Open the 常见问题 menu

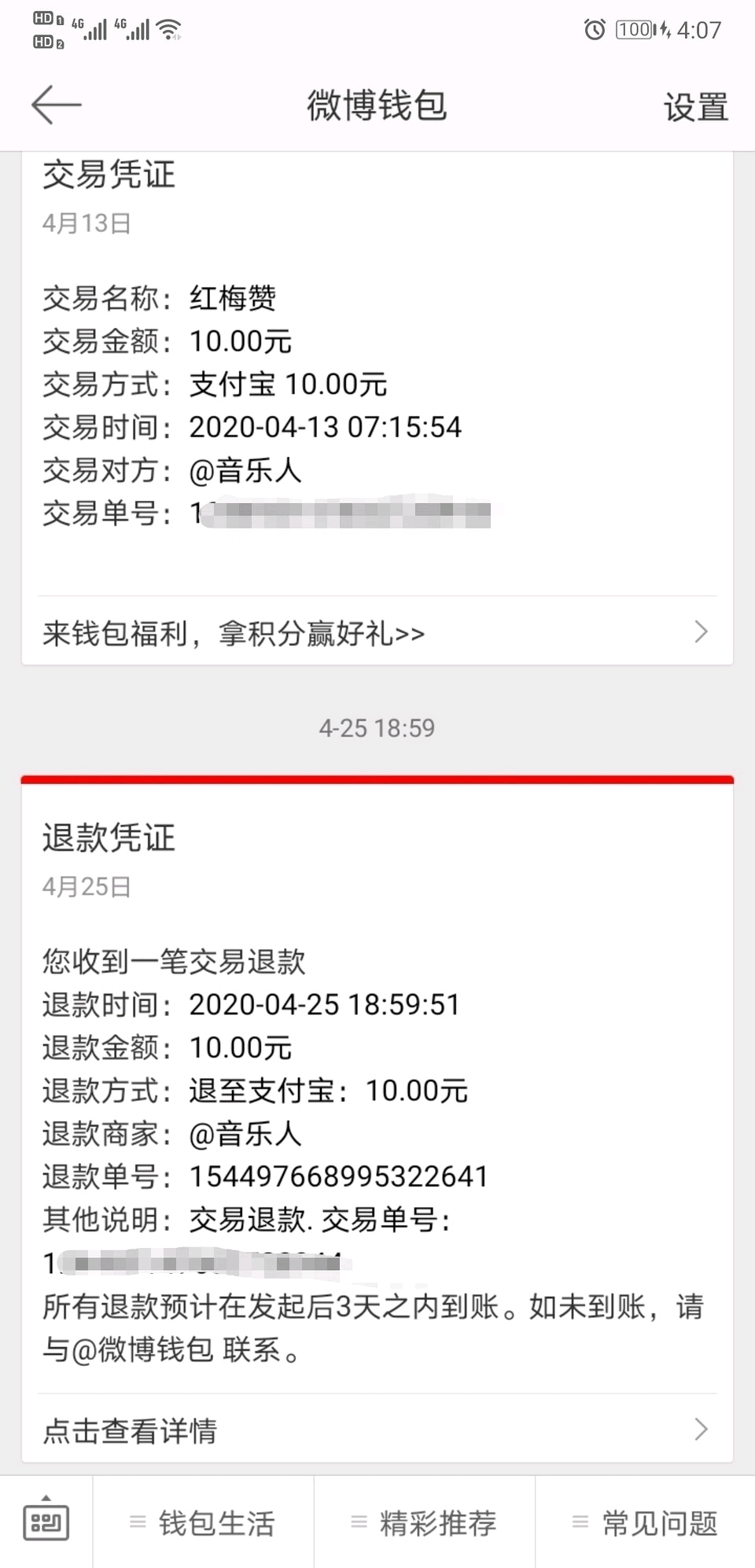[646, 1523]
